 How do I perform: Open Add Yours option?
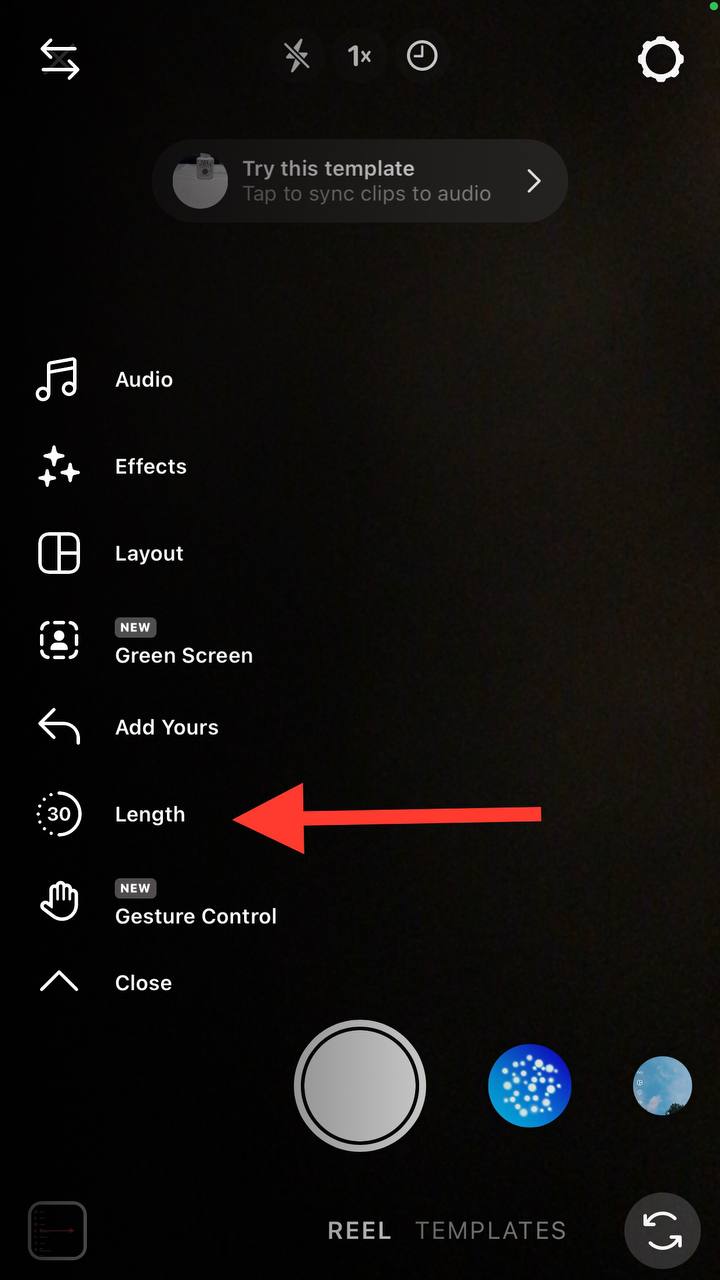point(166,728)
